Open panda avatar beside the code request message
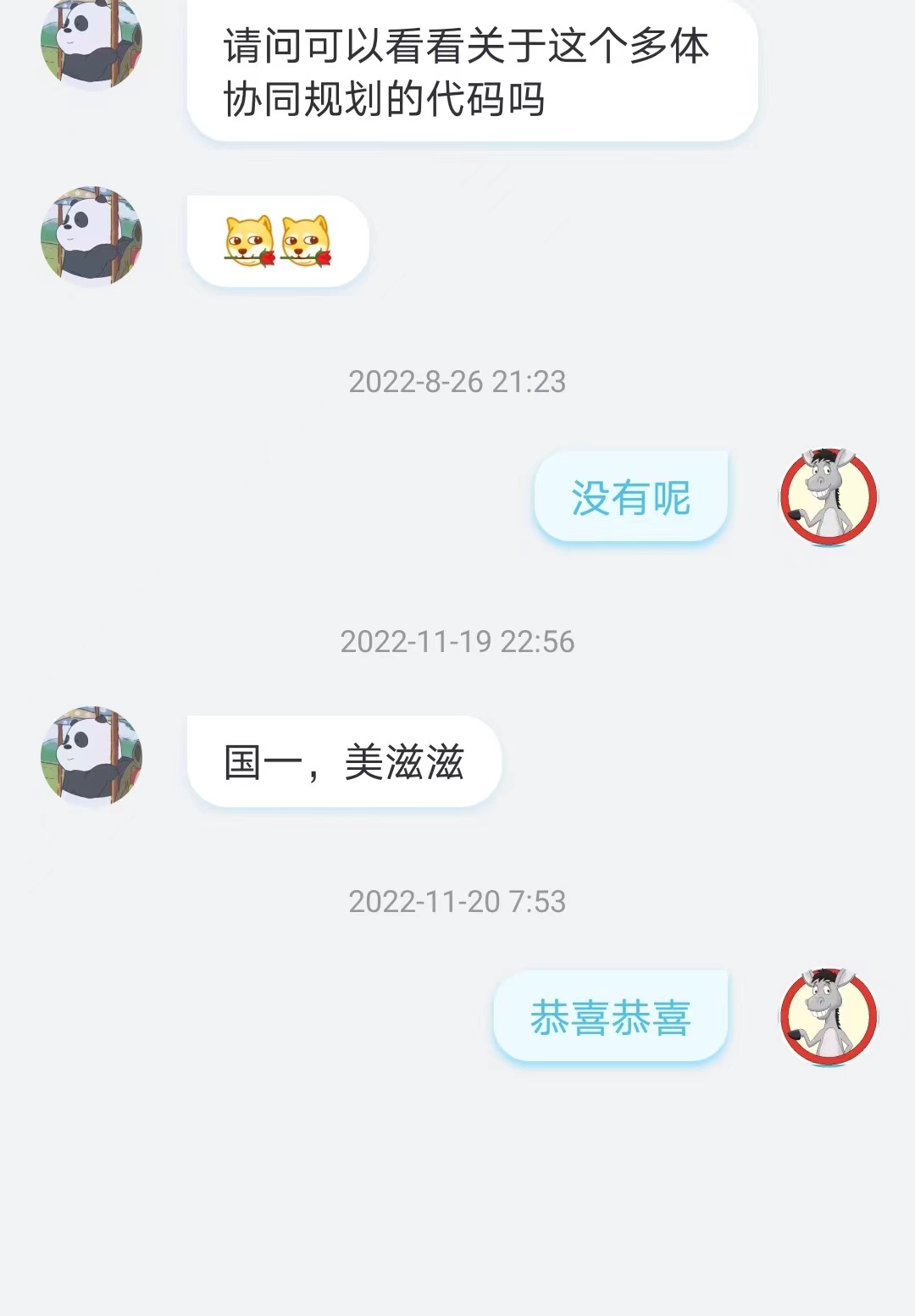This screenshot has width=915, height=1316. [91, 41]
